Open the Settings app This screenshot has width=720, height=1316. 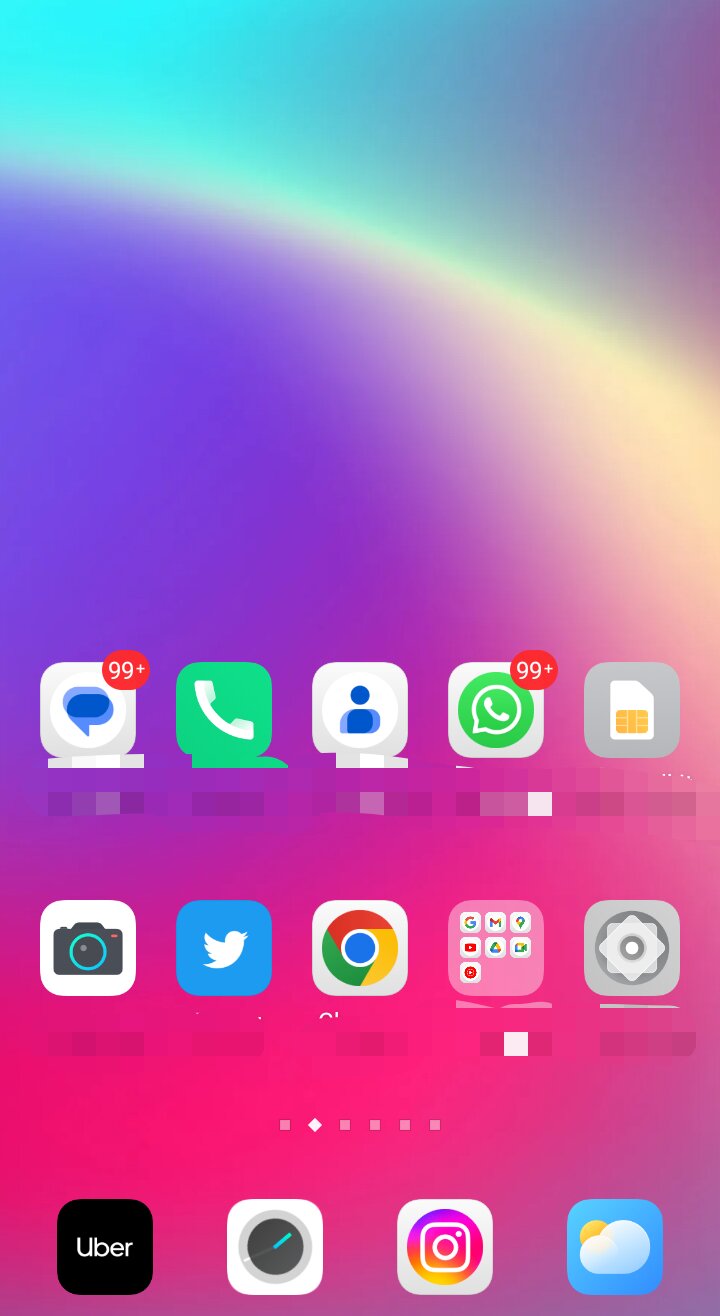pyautogui.click(x=632, y=948)
